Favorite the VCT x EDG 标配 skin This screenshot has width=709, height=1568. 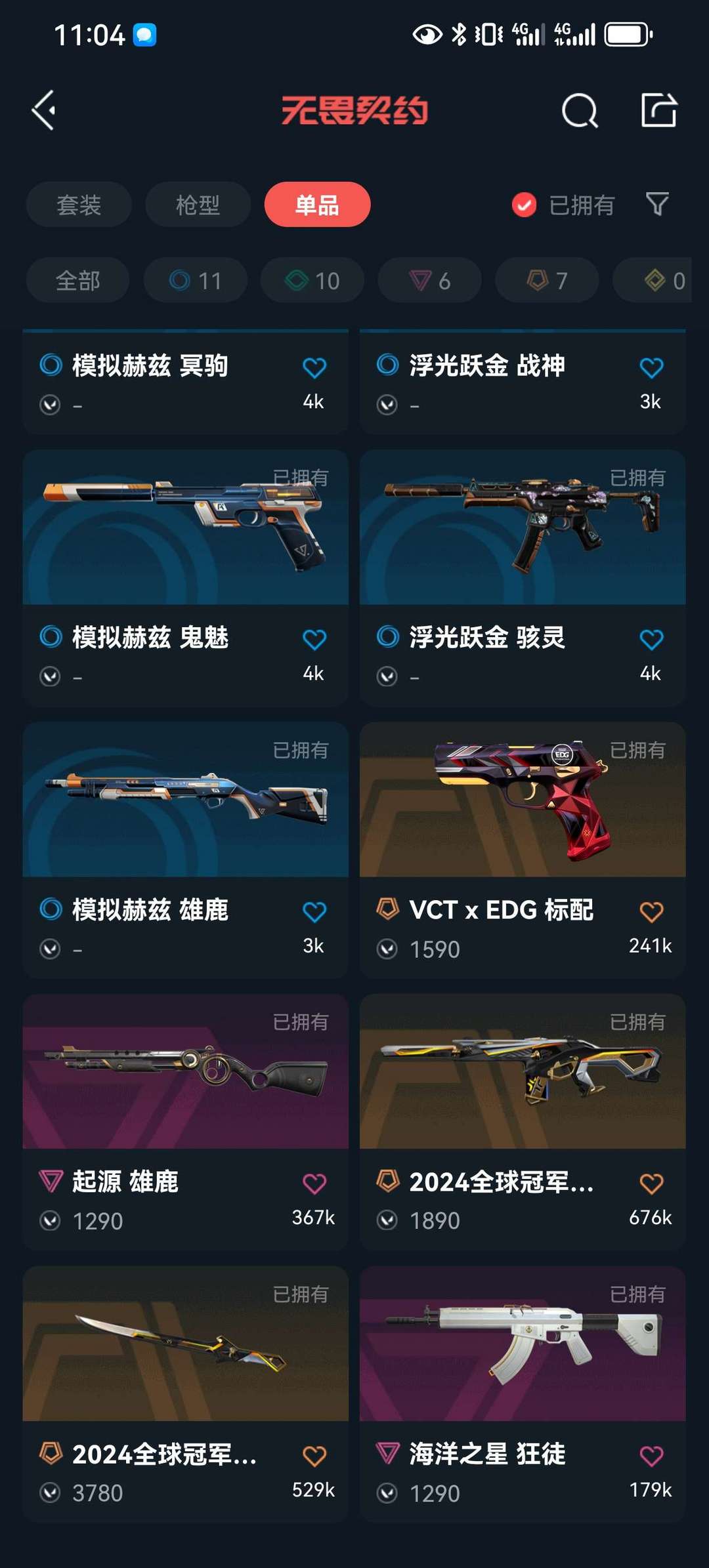[x=652, y=910]
